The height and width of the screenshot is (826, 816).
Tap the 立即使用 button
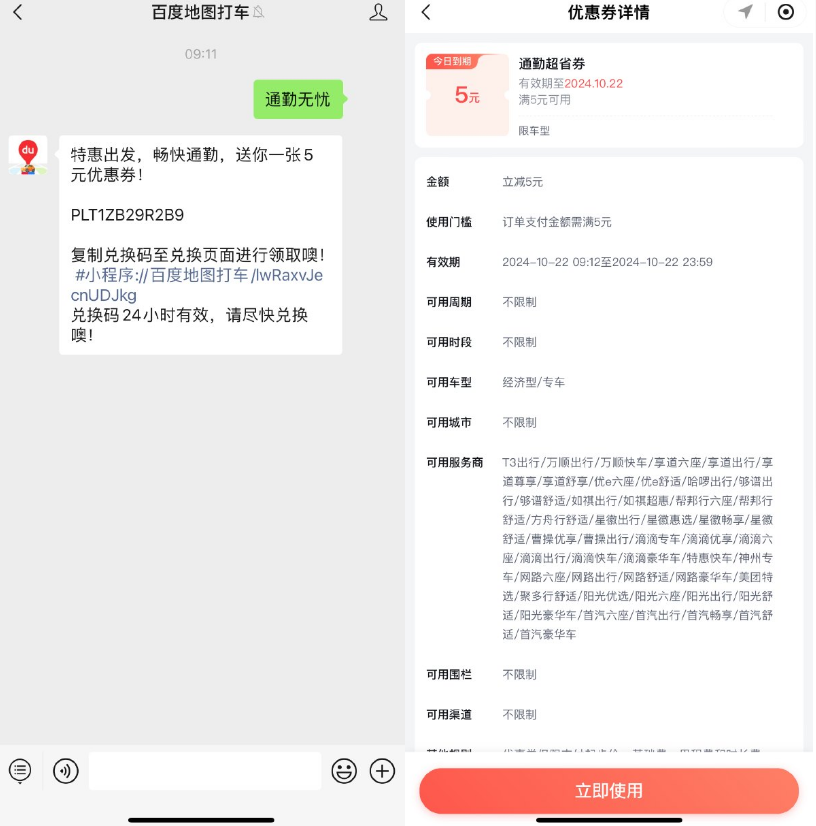[x=608, y=791]
